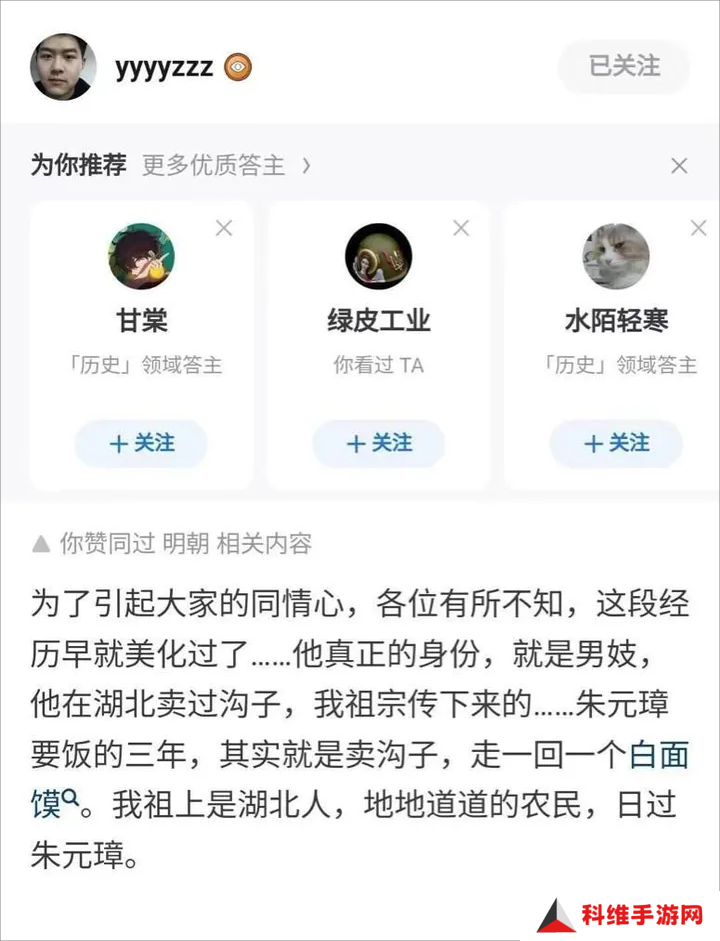This screenshot has height=941, width=720.
Task: Open 绿皮工业's profile card
Action: point(378,257)
